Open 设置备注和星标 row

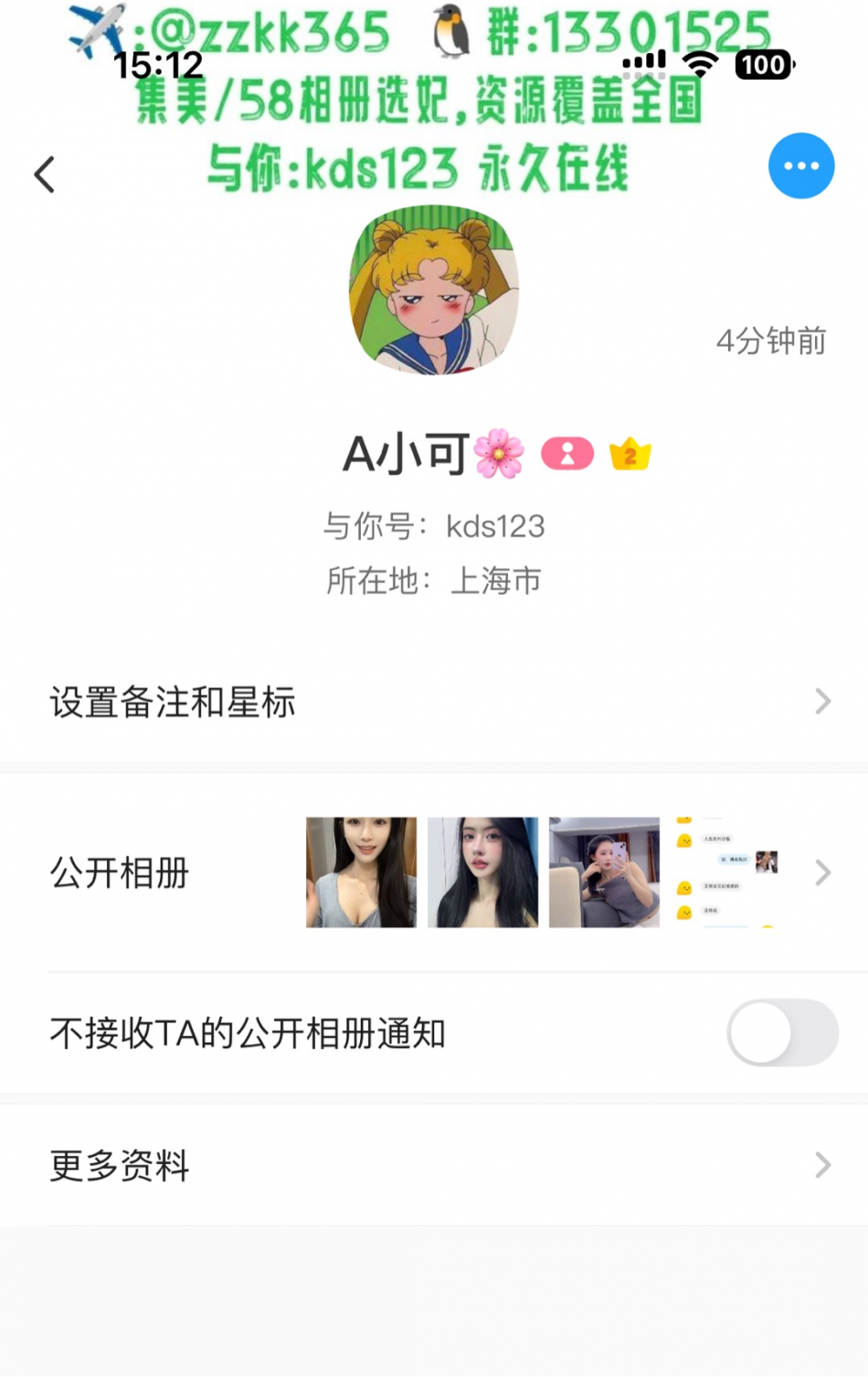[434, 702]
